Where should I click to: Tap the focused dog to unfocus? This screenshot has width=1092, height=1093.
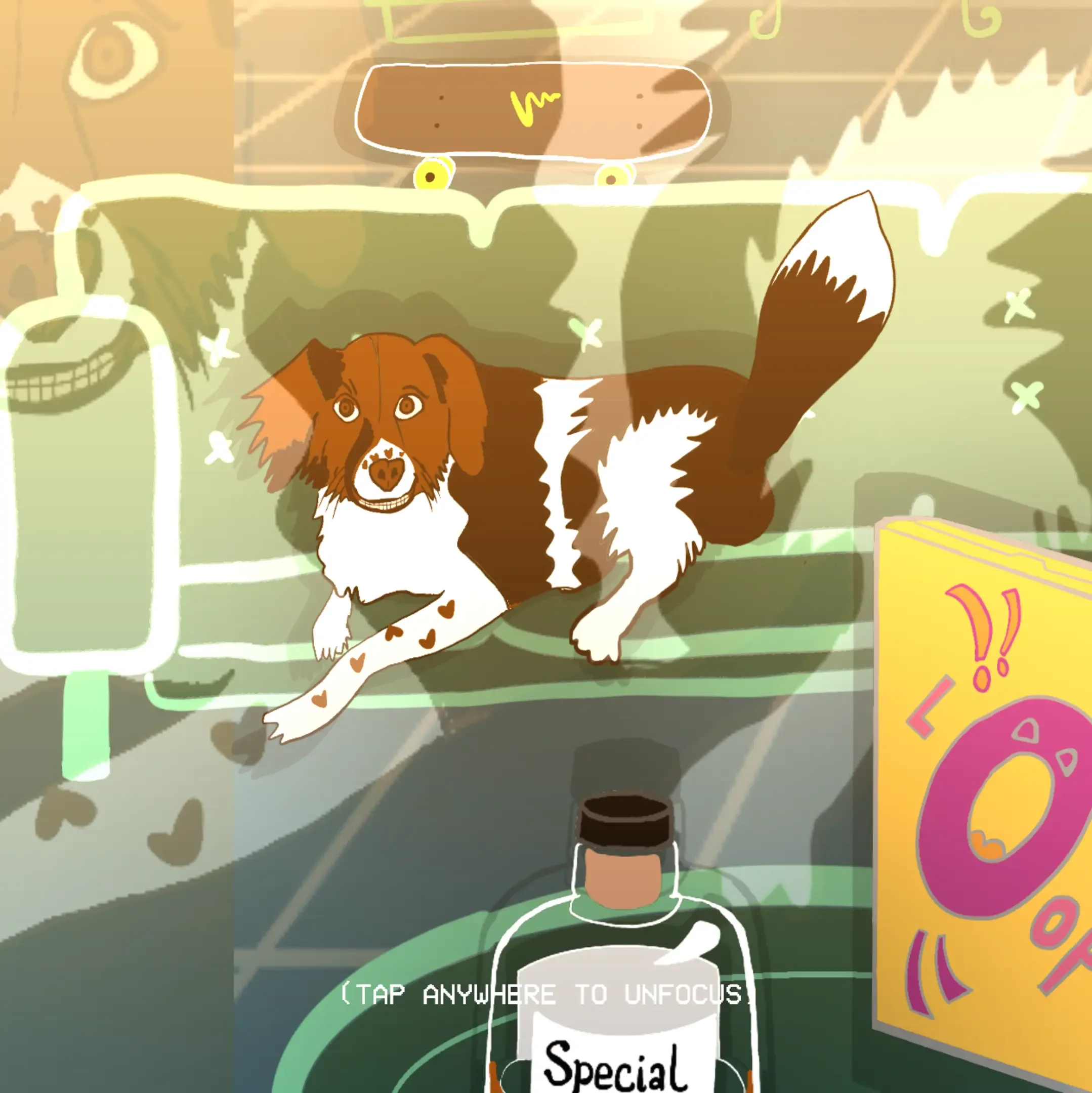point(509,481)
